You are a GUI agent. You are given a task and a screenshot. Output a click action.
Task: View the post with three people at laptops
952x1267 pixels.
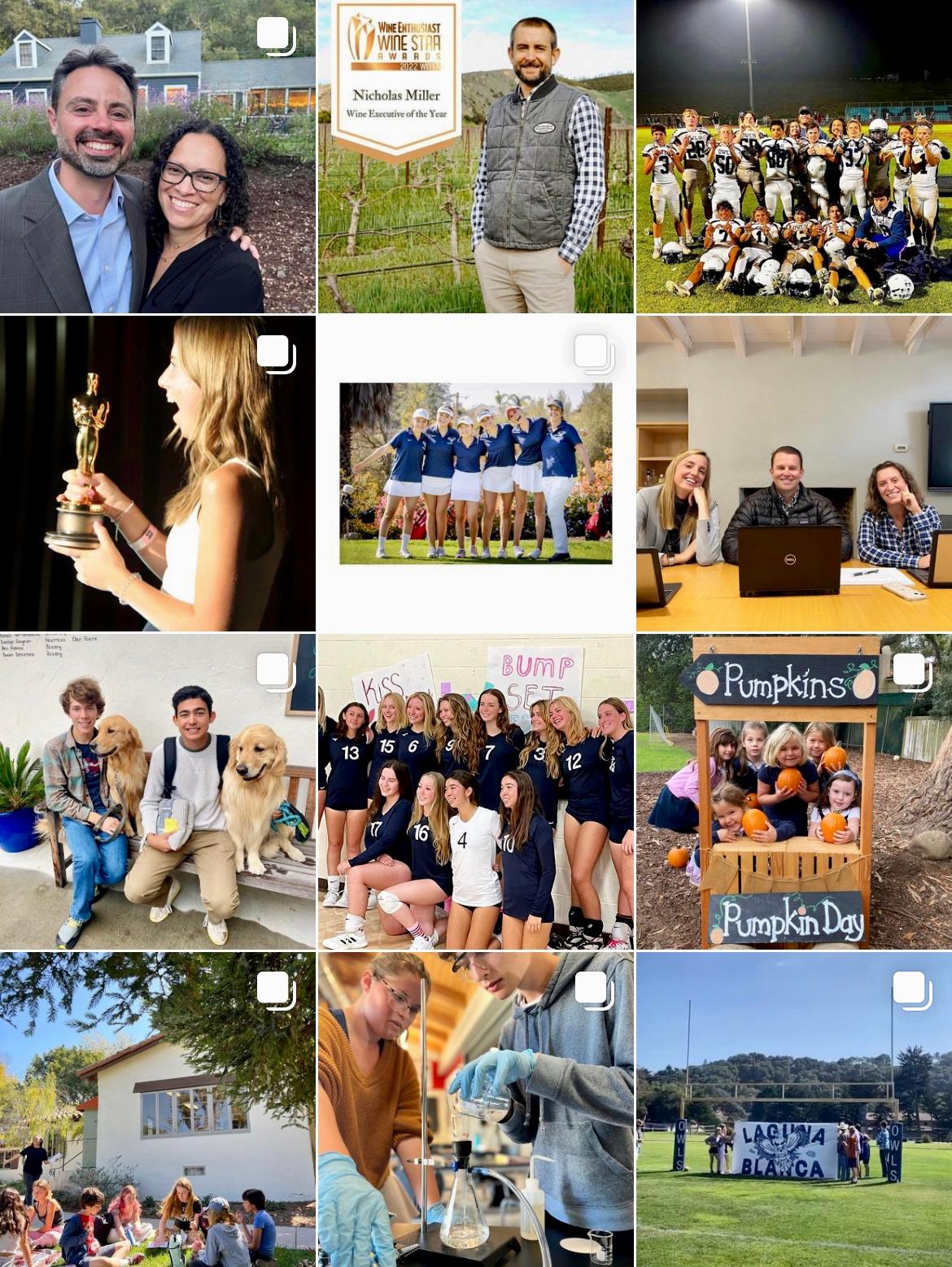pos(793,474)
